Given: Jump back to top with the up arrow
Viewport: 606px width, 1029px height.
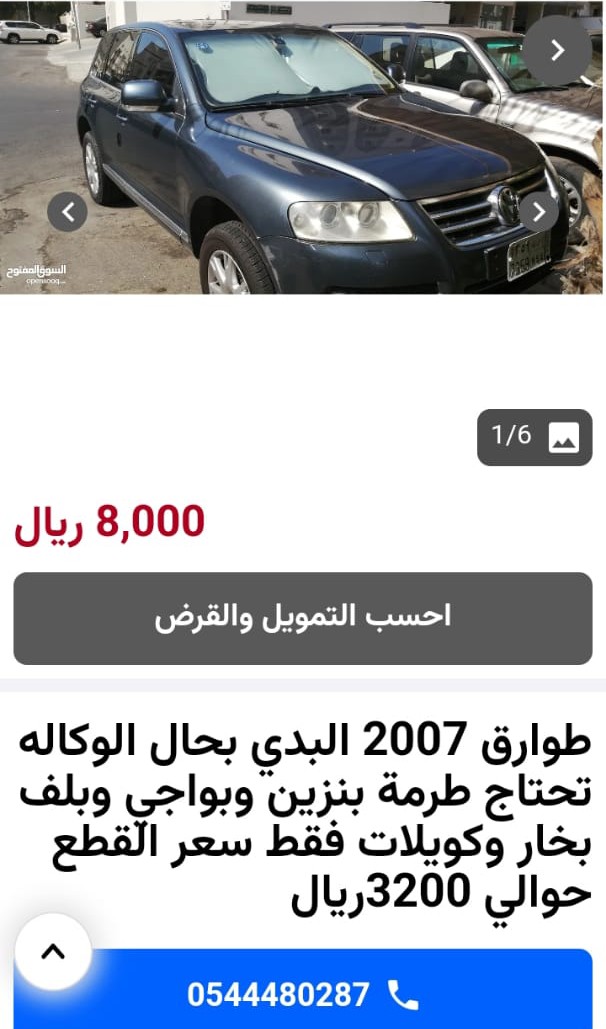Looking at the screenshot, I should coord(53,952).
